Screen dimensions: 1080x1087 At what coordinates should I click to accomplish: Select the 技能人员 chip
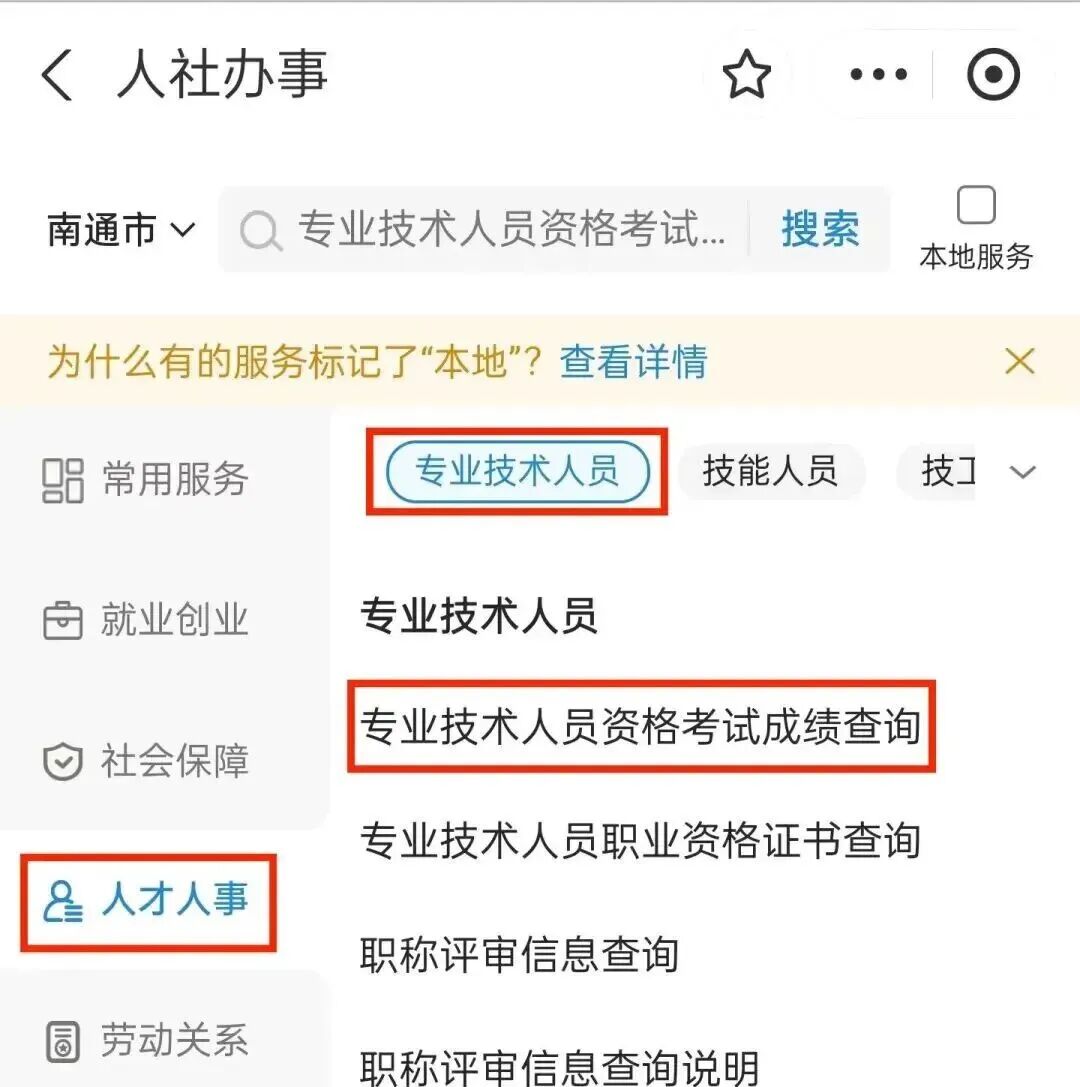pos(770,471)
